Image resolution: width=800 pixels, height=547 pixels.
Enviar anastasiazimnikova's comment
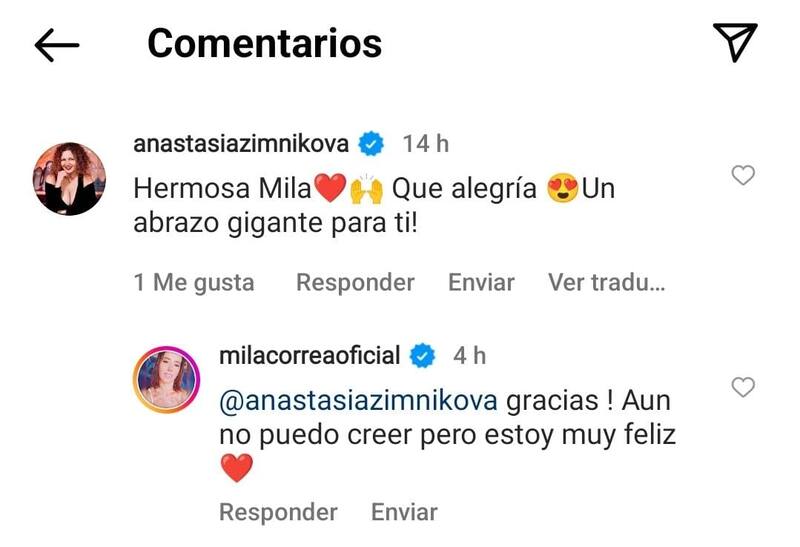pyautogui.click(x=481, y=283)
